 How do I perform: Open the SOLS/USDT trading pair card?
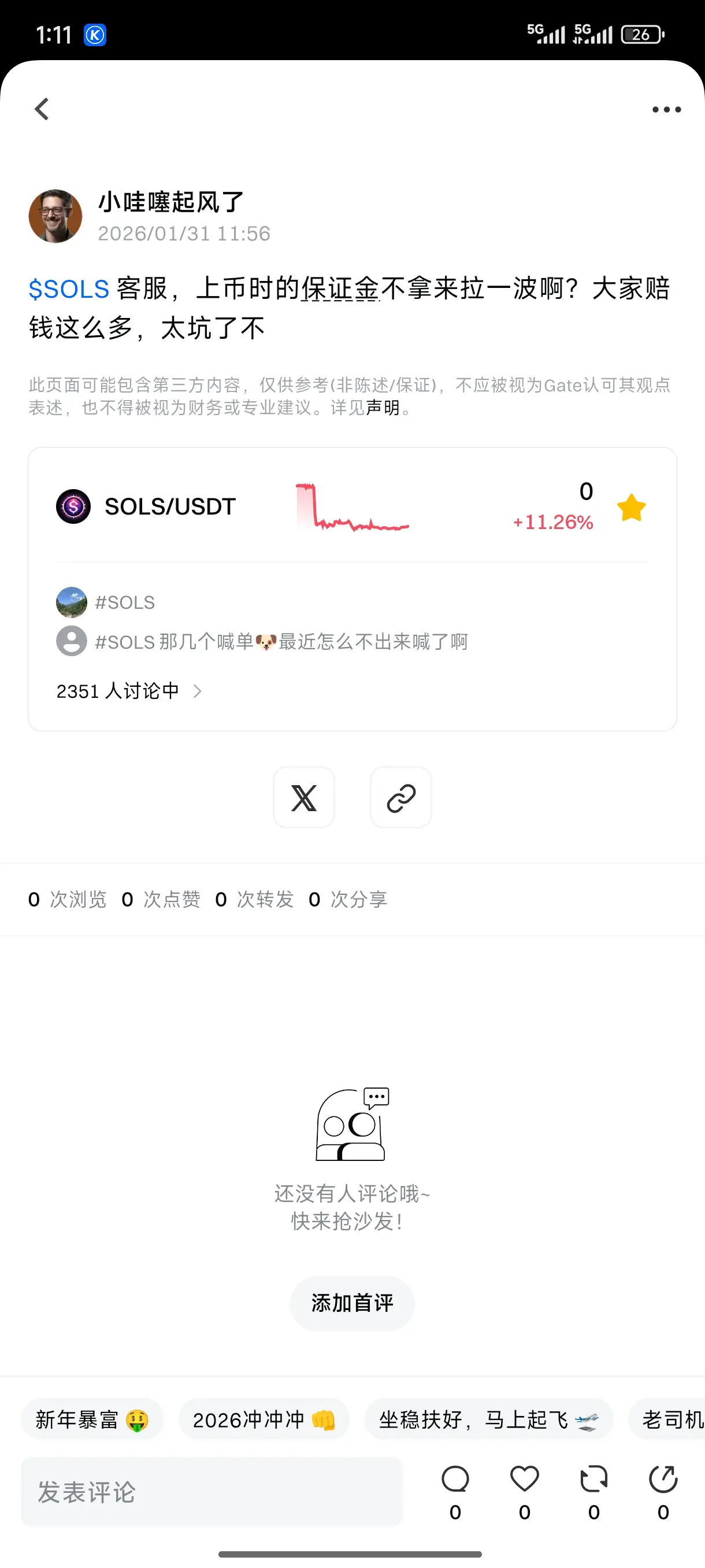(170, 506)
